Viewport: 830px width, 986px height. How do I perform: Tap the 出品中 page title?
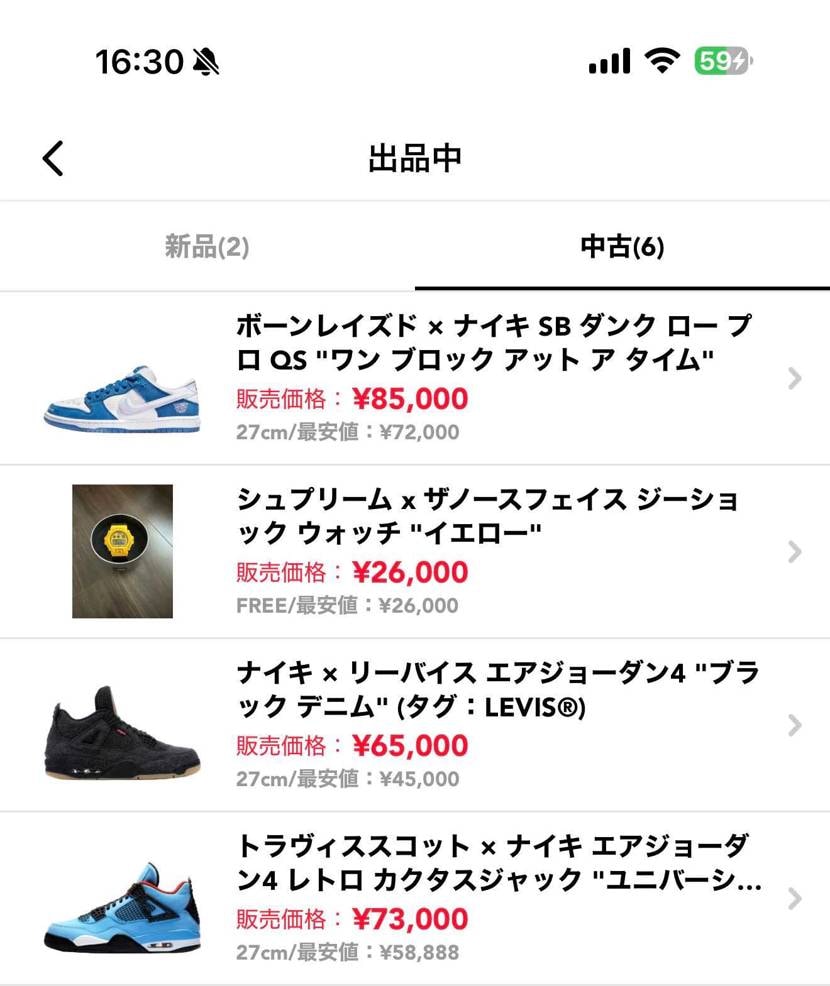click(415, 157)
